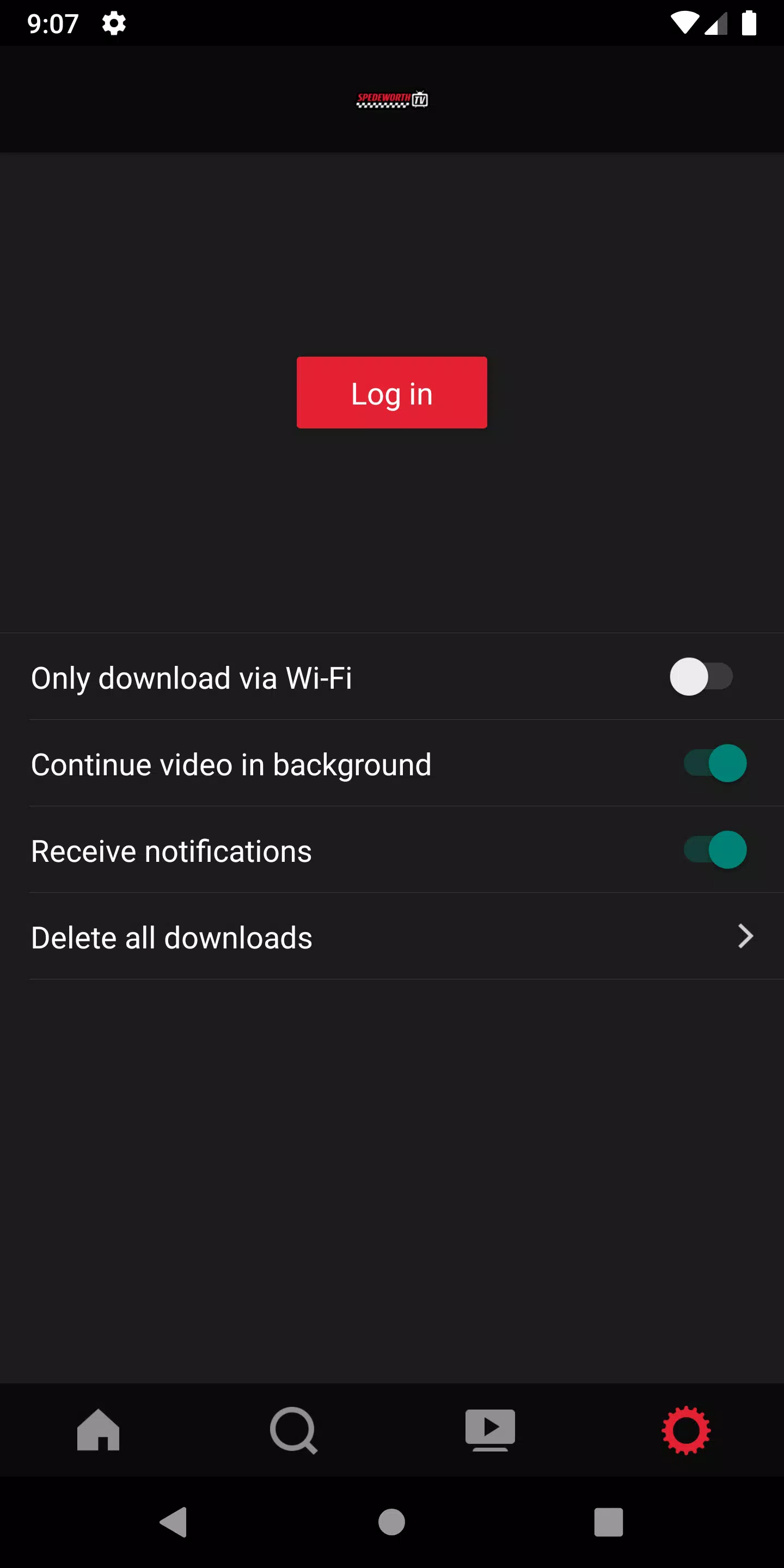
Task: Disable Receive notifications switch
Action: [715, 850]
